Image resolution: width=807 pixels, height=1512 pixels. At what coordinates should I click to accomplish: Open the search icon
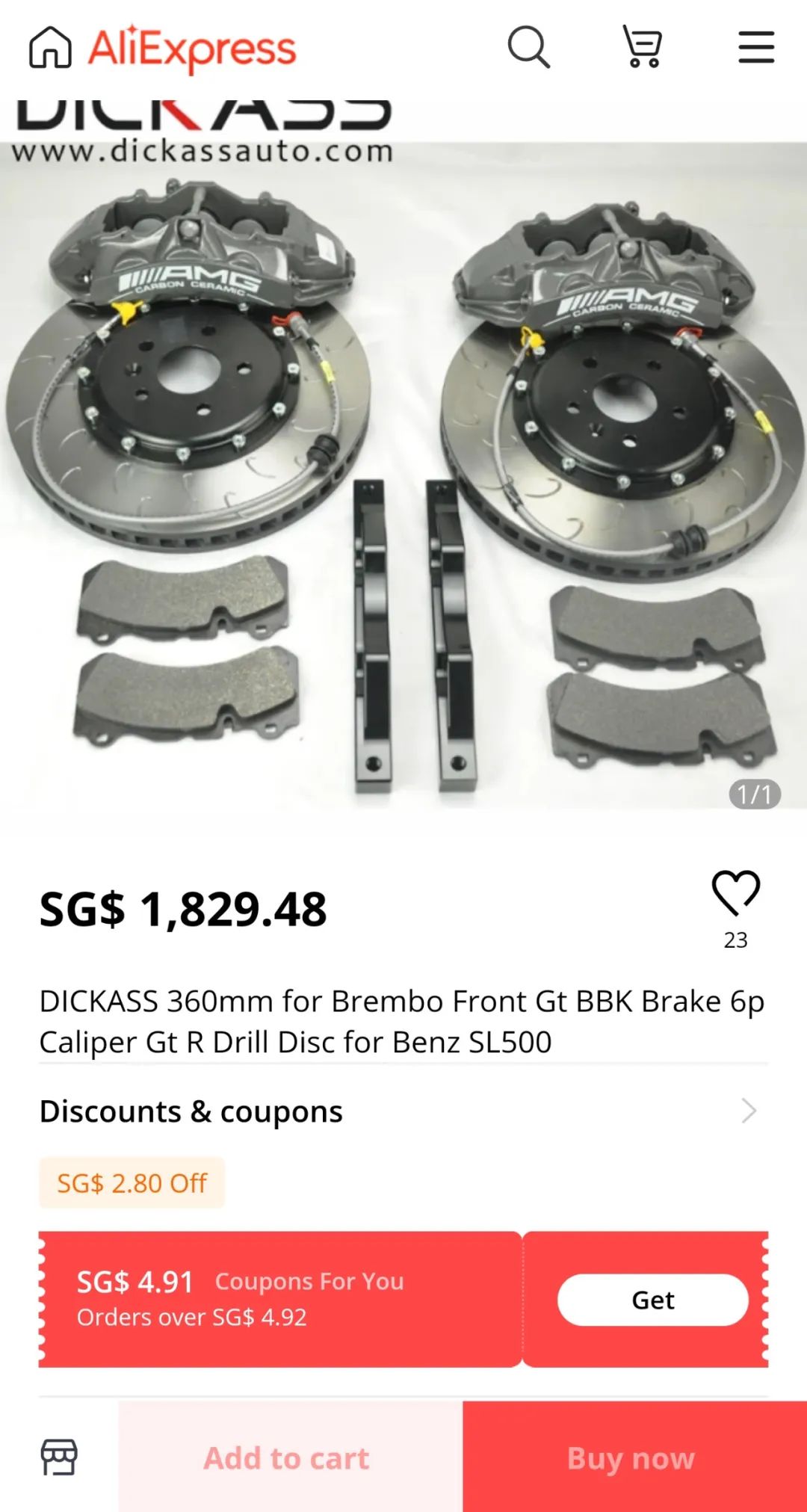528,48
